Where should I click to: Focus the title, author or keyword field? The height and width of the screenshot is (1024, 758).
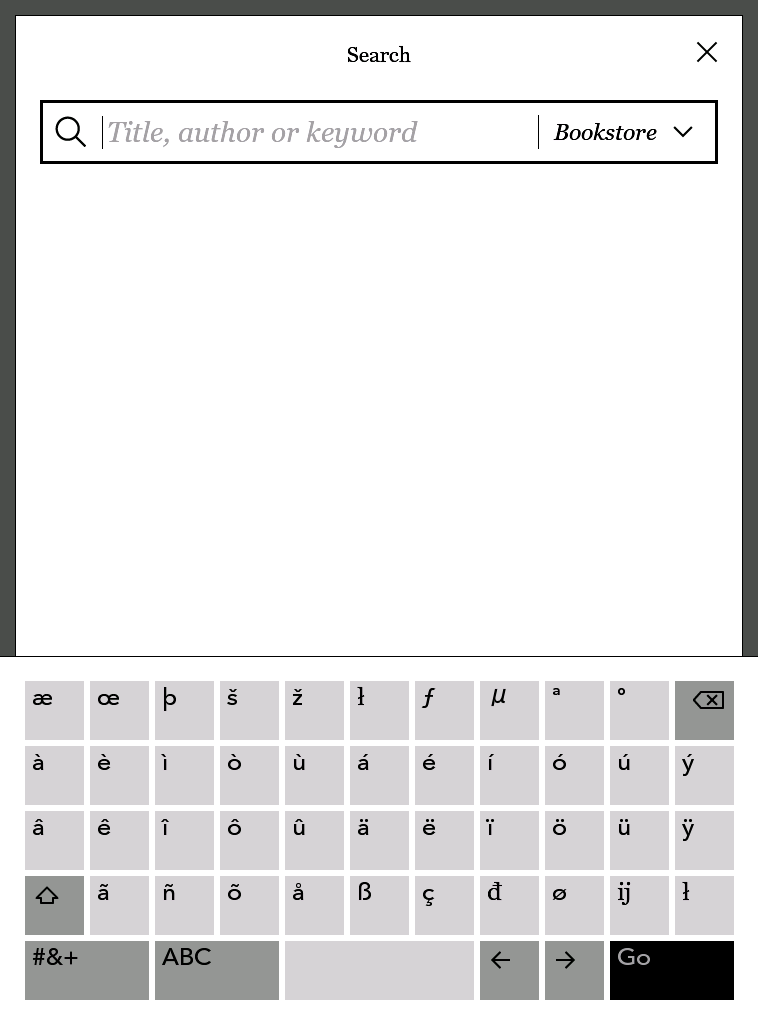[320, 132]
